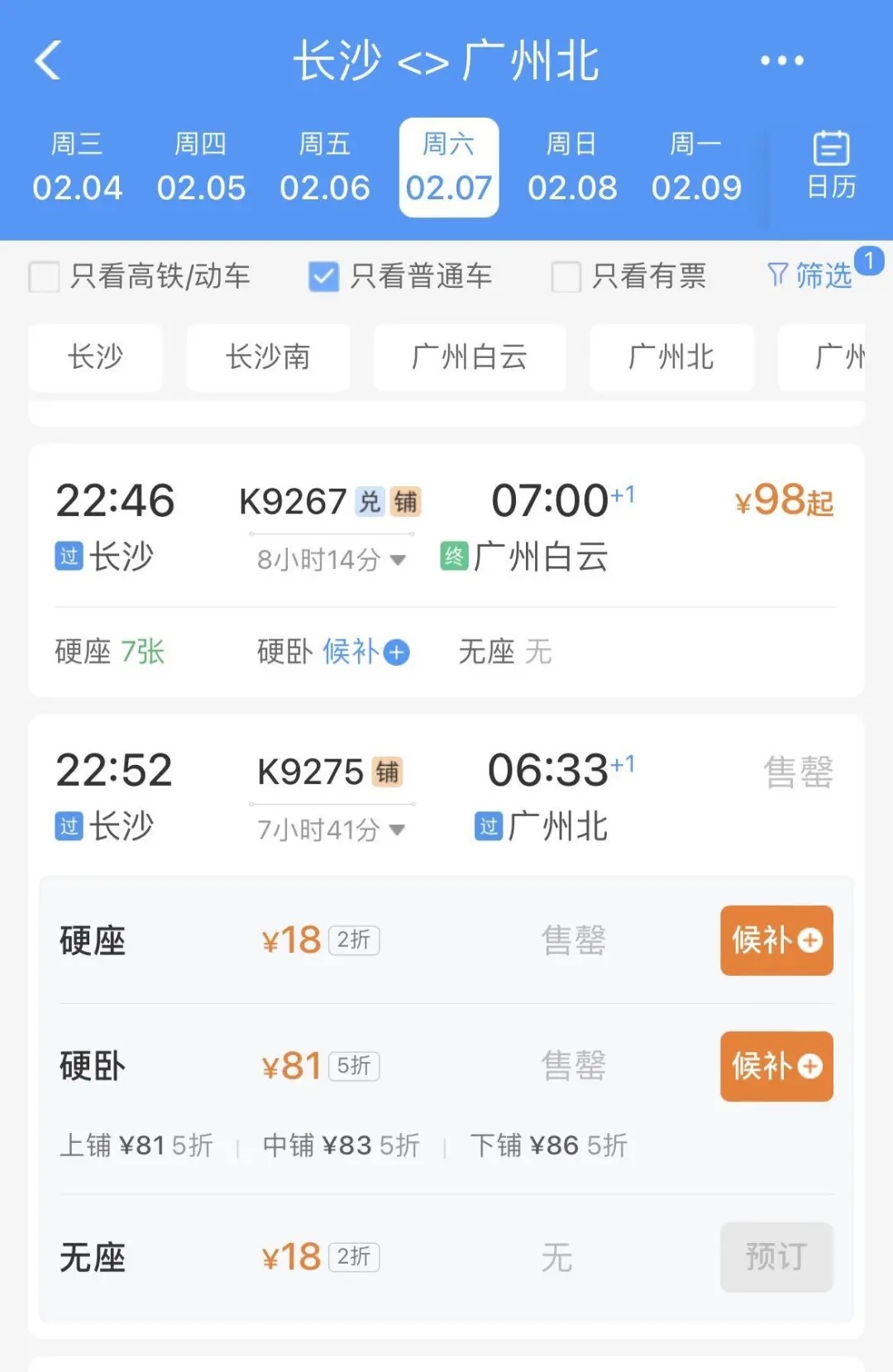Screen dimensions: 893x1372
Task: Tap the orange 候补 icon for 硬卧
Action: click(776, 1067)
